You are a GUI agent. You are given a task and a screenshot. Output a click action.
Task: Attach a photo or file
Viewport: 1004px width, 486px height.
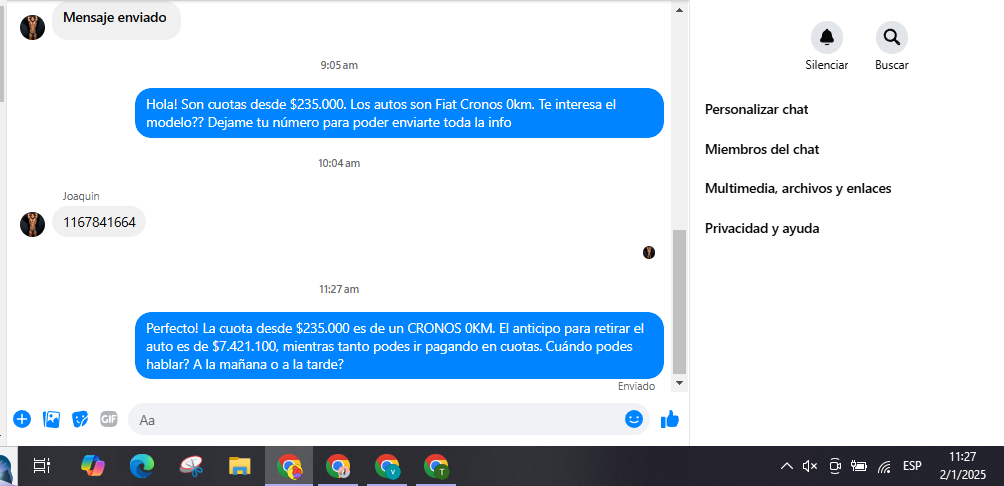[52, 419]
